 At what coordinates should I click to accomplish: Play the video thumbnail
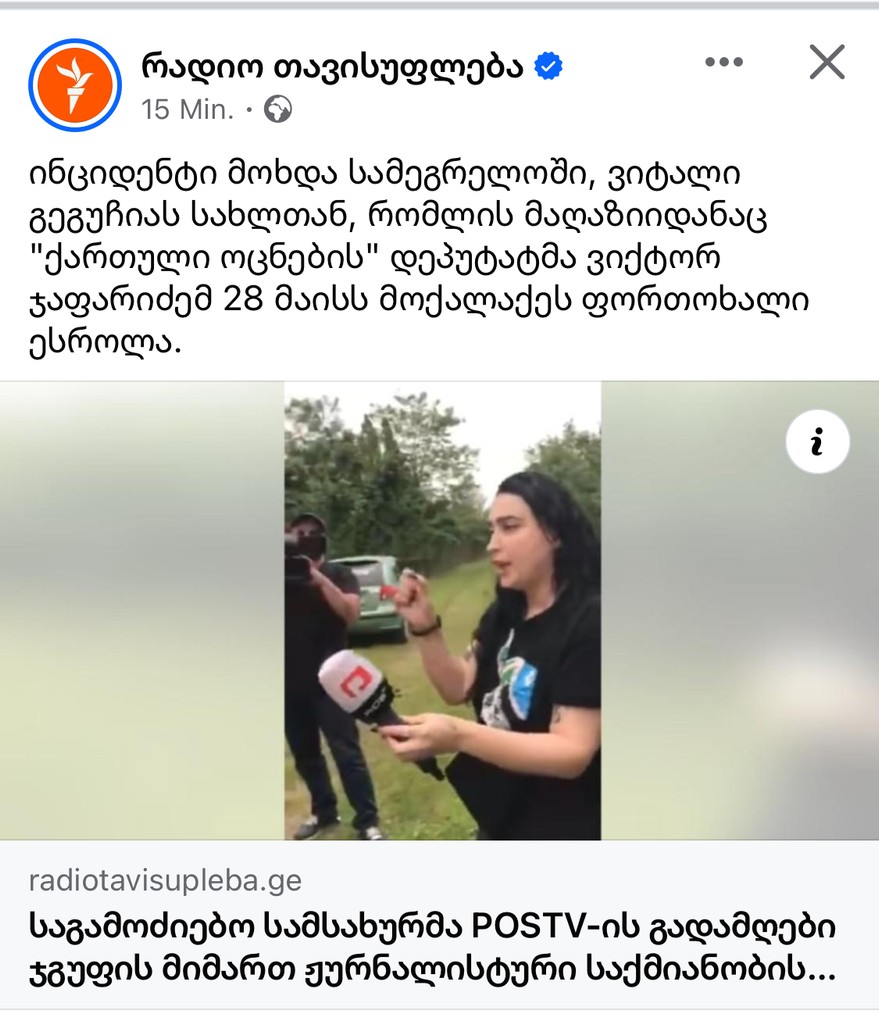point(440,610)
